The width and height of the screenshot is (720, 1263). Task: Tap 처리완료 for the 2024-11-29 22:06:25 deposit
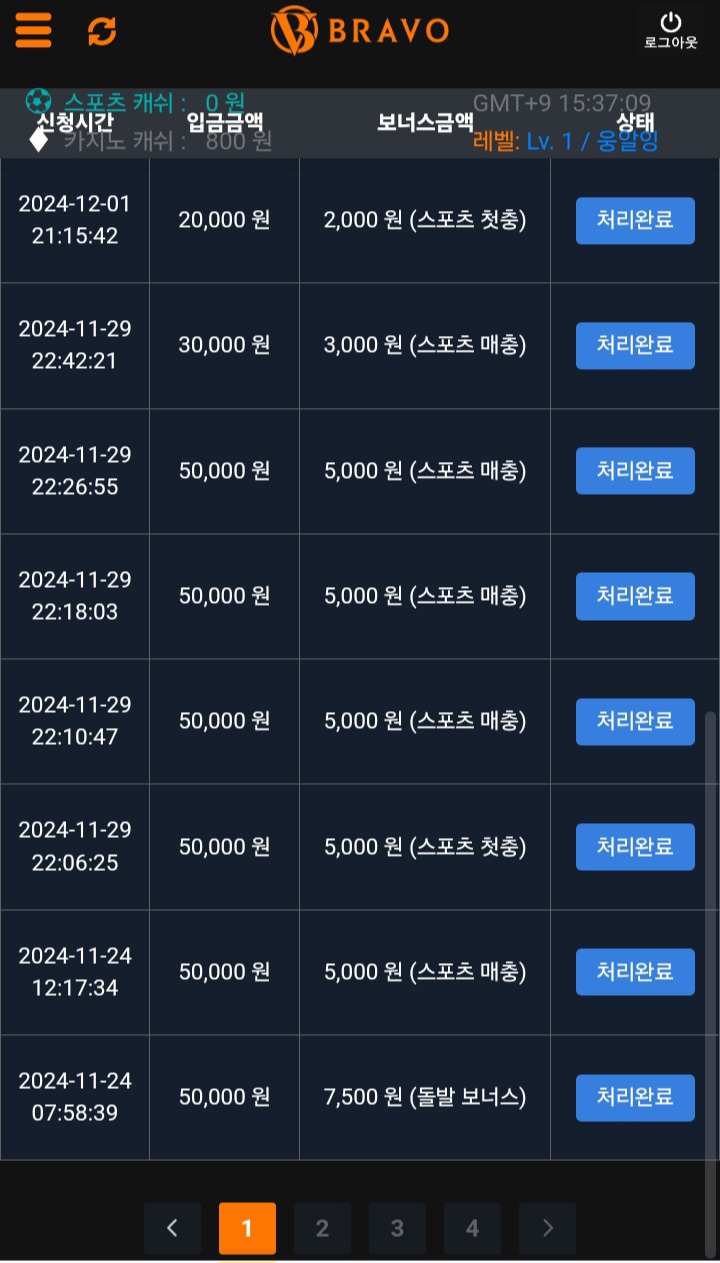click(x=635, y=847)
